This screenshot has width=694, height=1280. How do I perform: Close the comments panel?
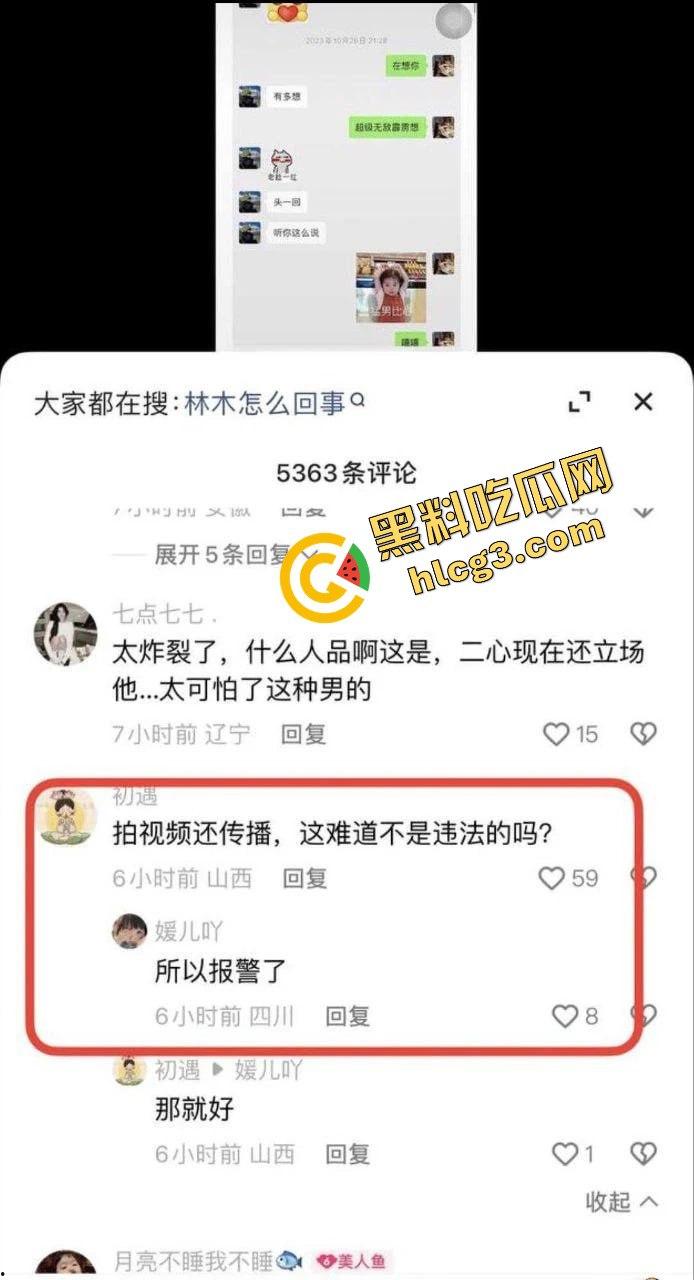[x=643, y=402]
